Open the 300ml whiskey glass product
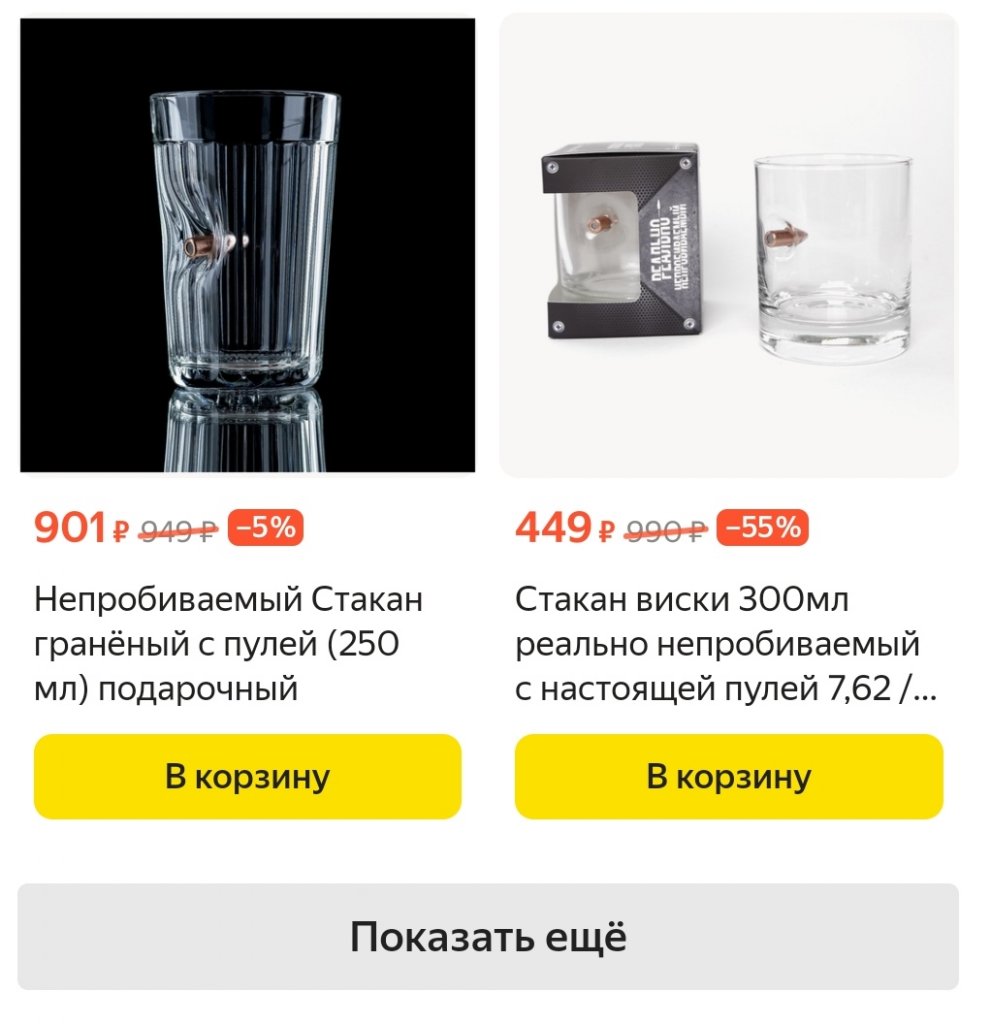991x1024 pixels. 728,245
